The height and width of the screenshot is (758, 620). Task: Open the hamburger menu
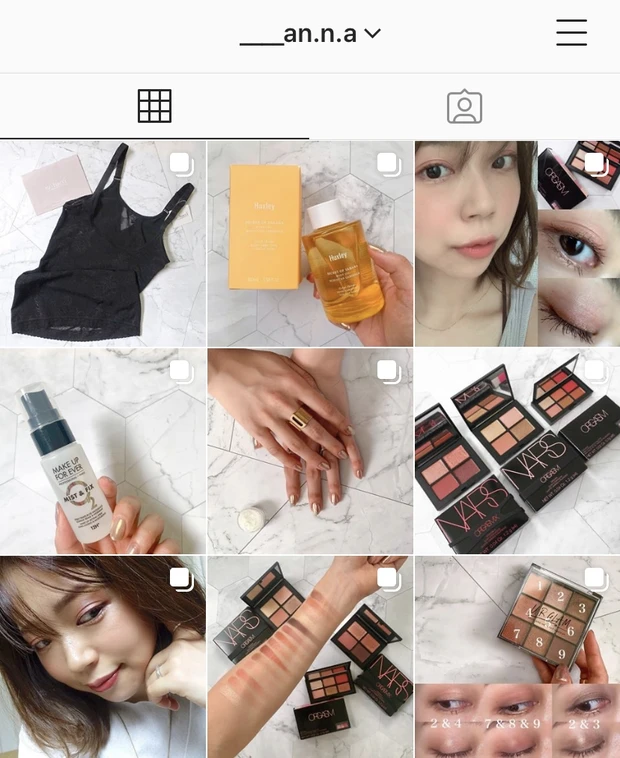[571, 33]
